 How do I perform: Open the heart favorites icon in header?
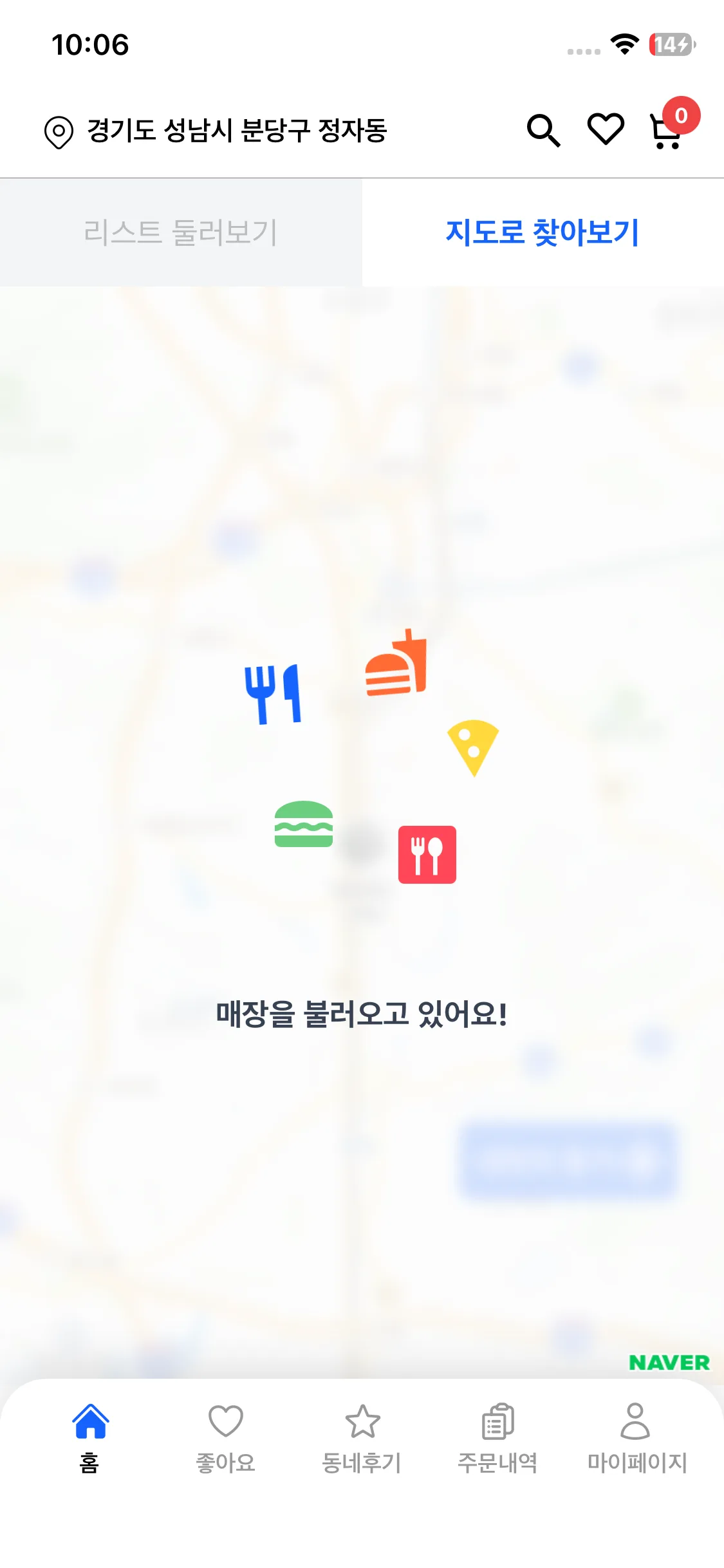point(606,129)
